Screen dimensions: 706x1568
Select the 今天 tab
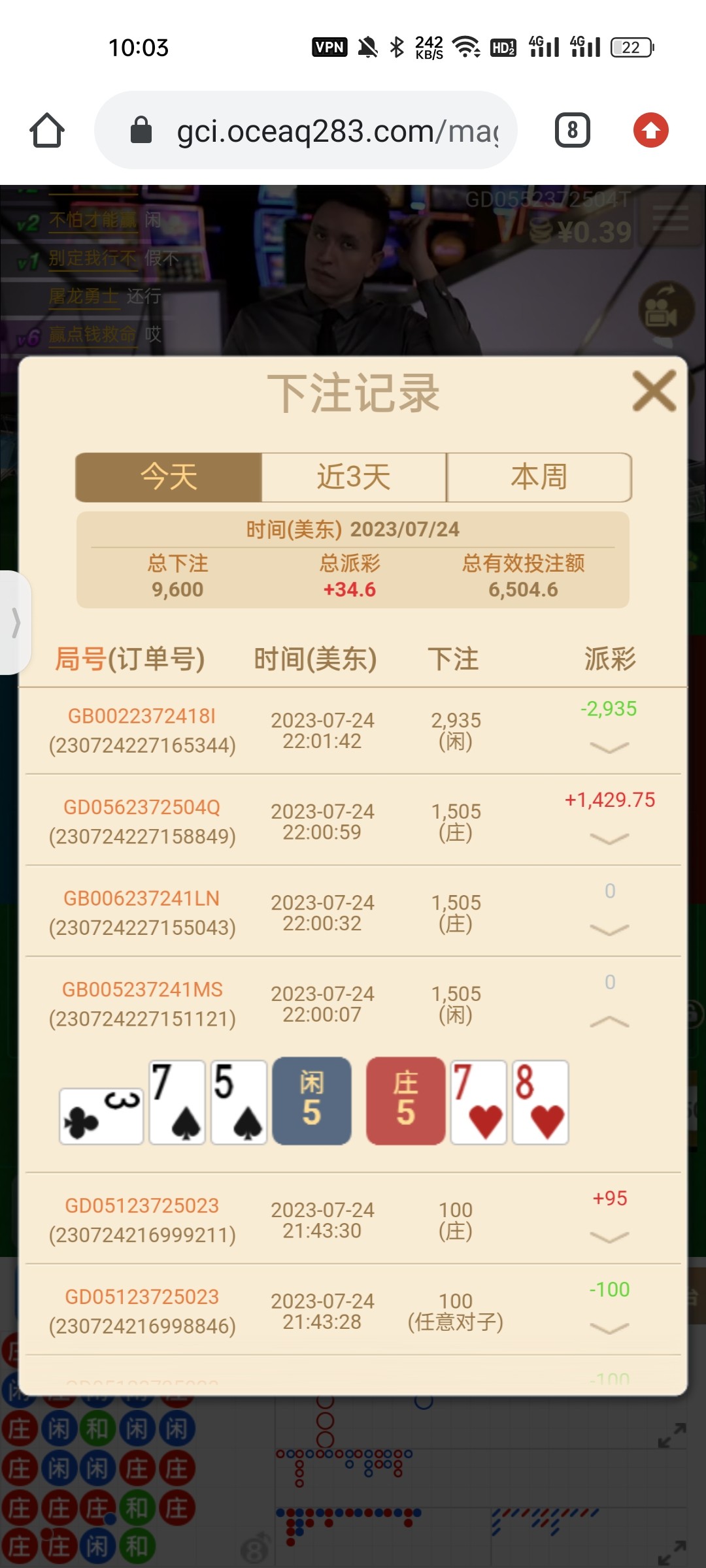click(x=169, y=477)
